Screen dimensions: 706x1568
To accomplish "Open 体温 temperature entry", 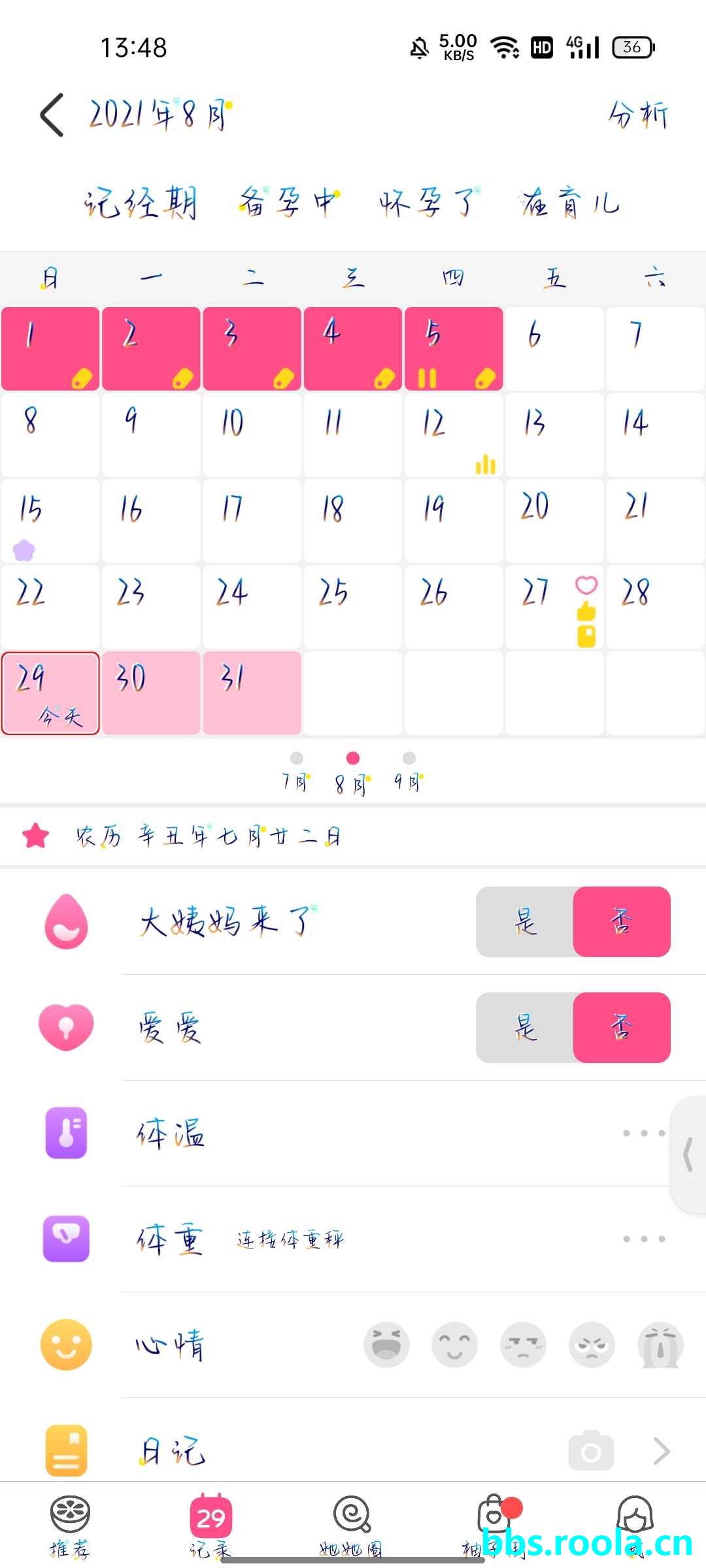I will click(392, 1134).
